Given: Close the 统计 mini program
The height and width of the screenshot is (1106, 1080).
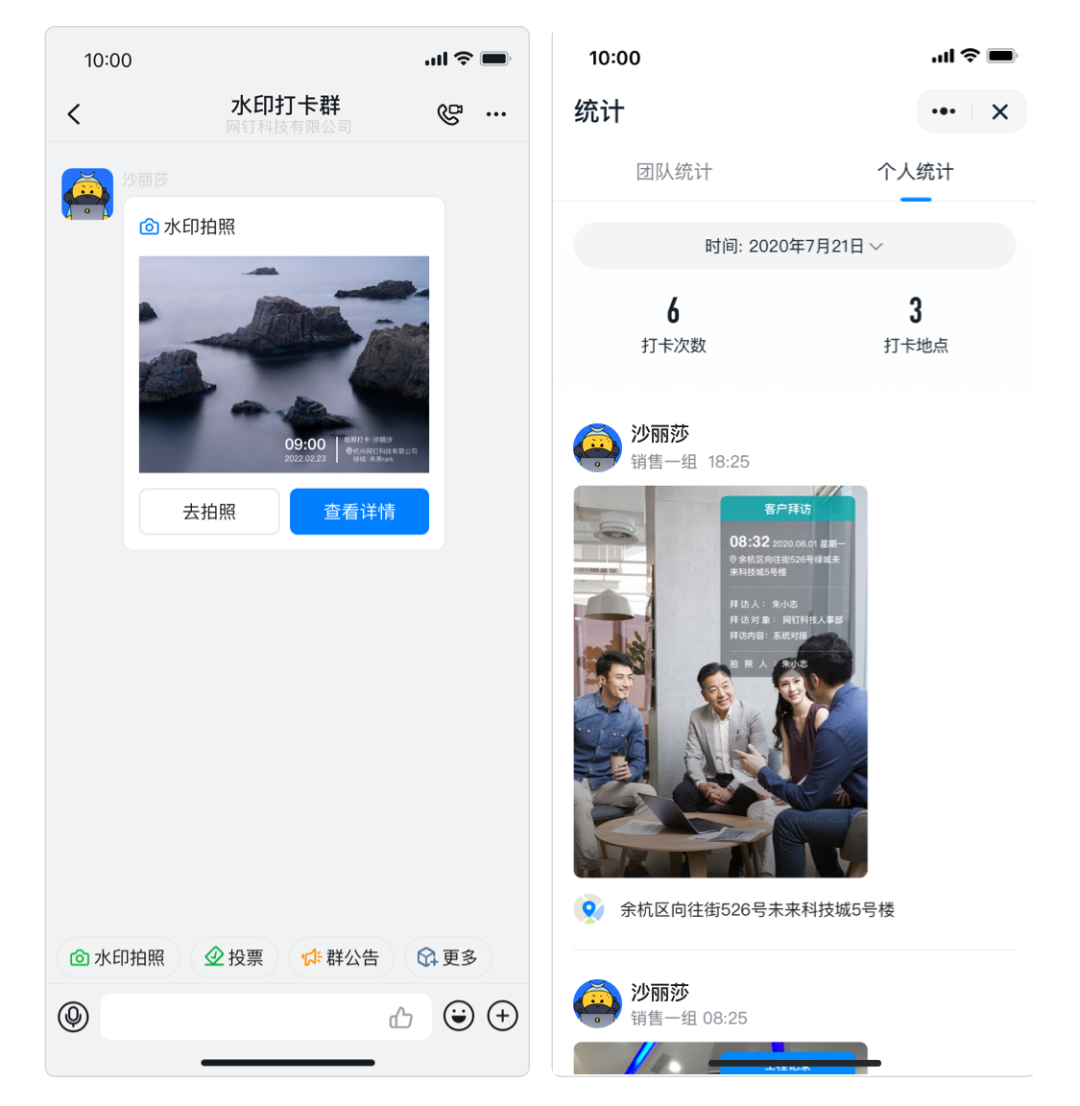Looking at the screenshot, I should 1000,111.
